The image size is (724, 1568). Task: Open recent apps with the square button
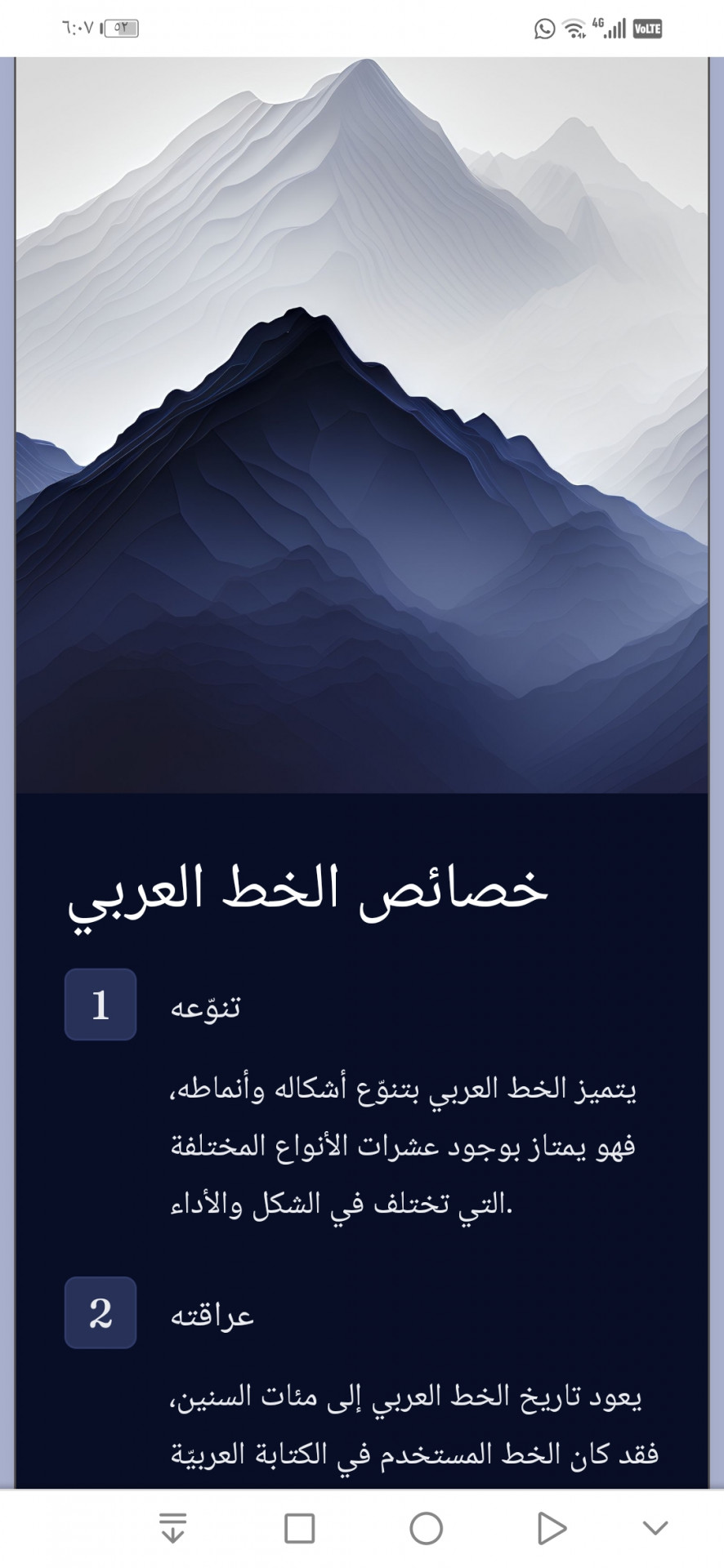click(x=299, y=1529)
